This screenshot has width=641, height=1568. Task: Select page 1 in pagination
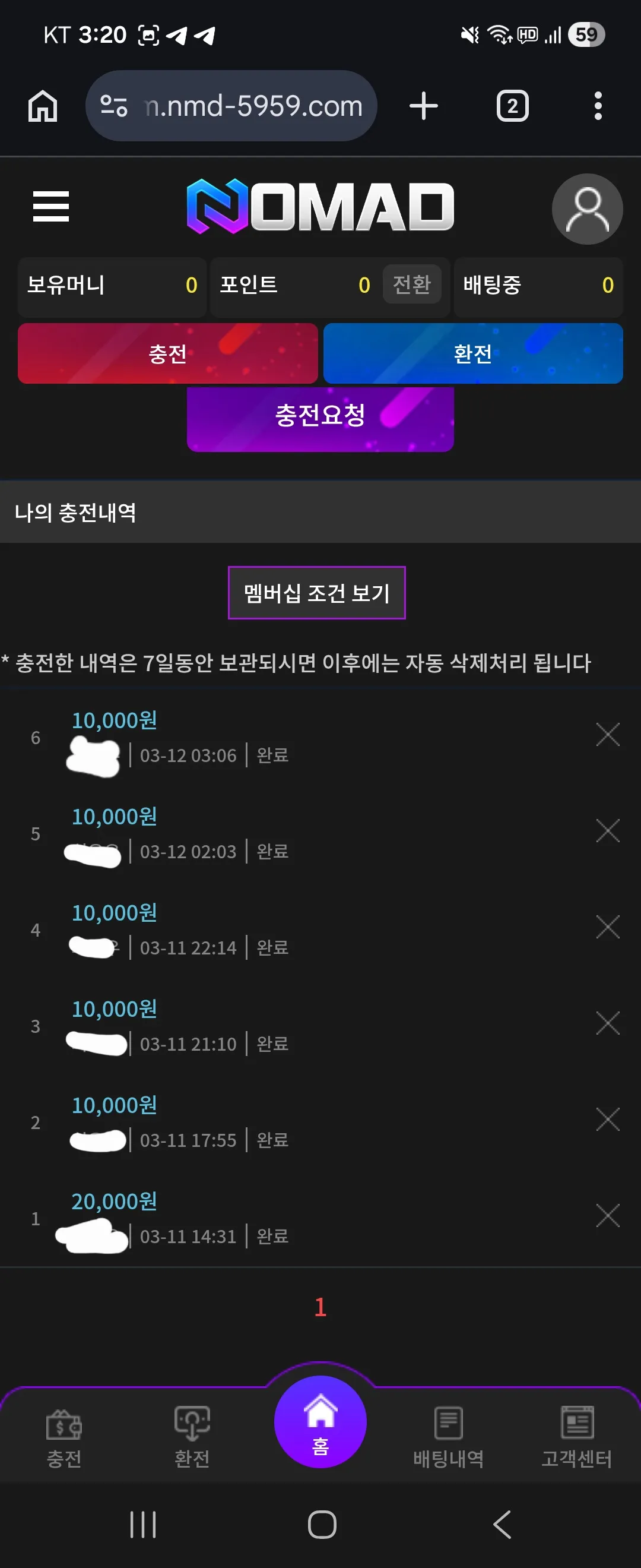click(320, 1307)
